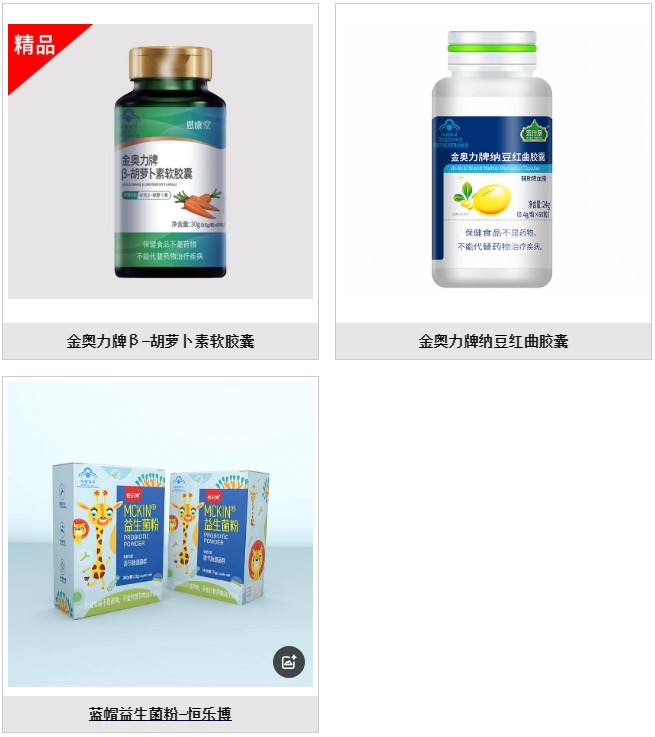Follow the 蓝帽益生菌粉-恒乐博 link

pyautogui.click(x=160, y=714)
